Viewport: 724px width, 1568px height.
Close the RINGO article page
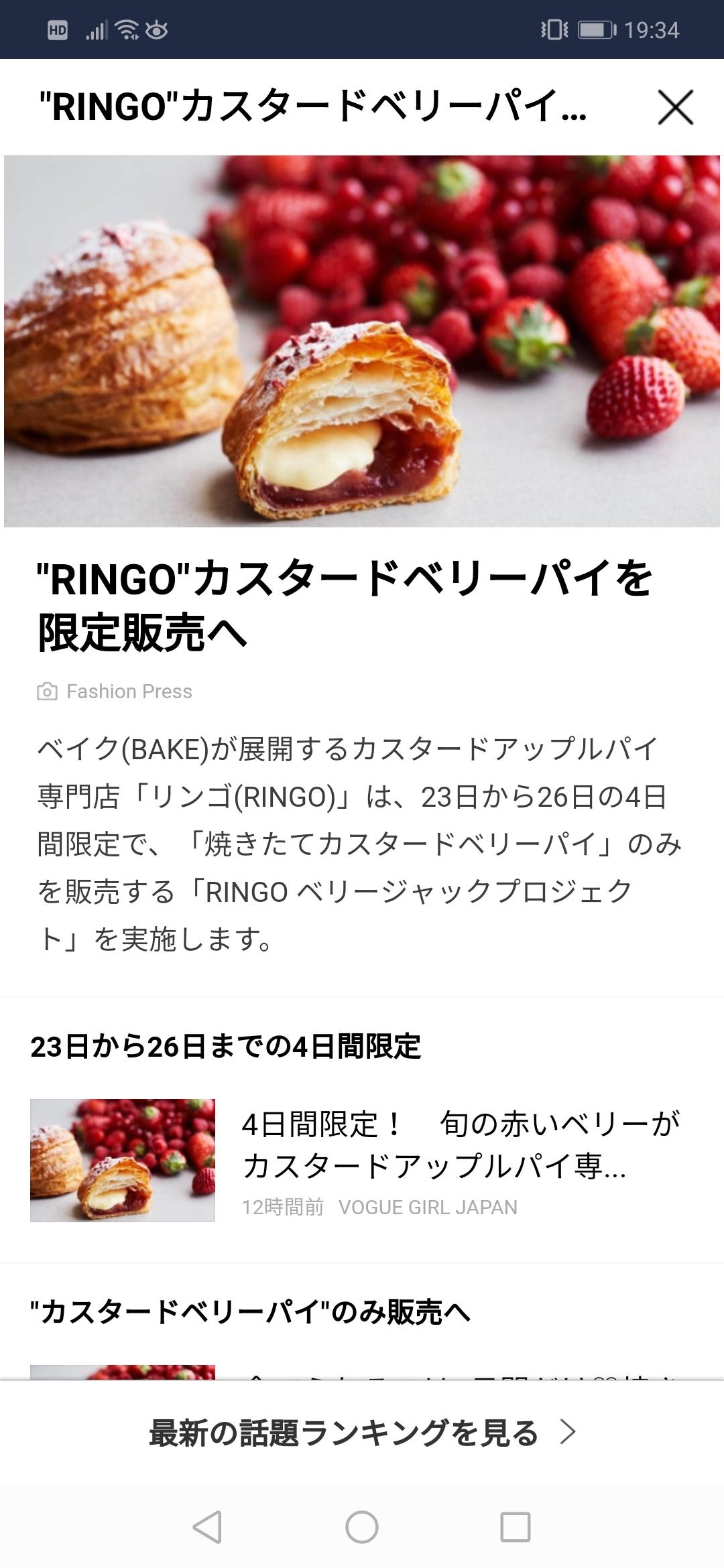click(674, 107)
